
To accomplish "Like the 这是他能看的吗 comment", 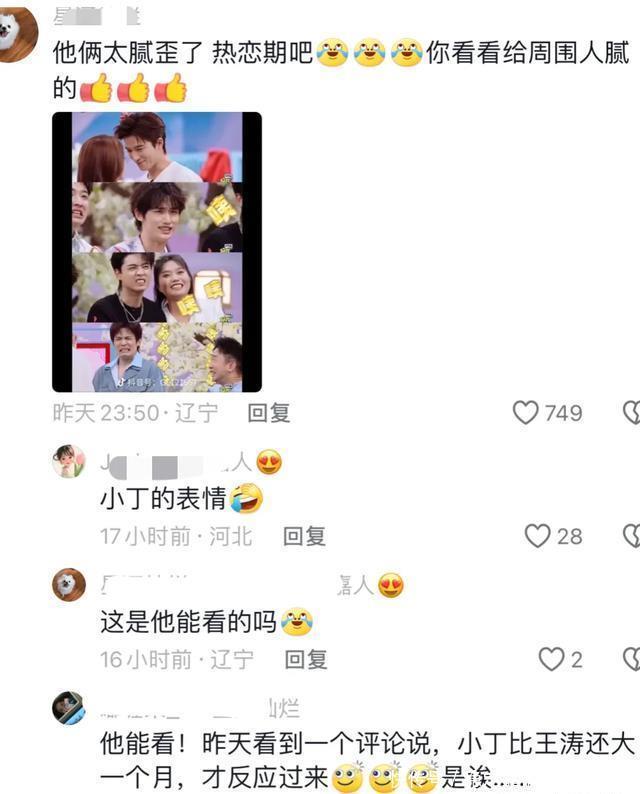I will (x=551, y=659).
